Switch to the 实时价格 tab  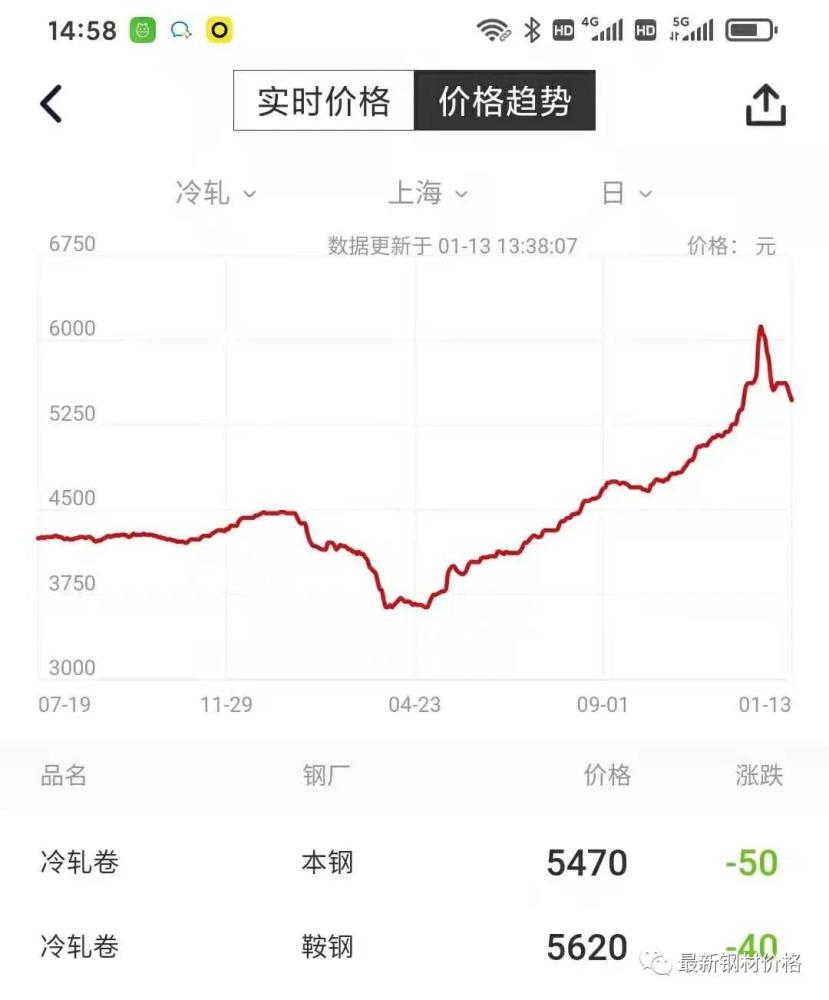point(323,101)
